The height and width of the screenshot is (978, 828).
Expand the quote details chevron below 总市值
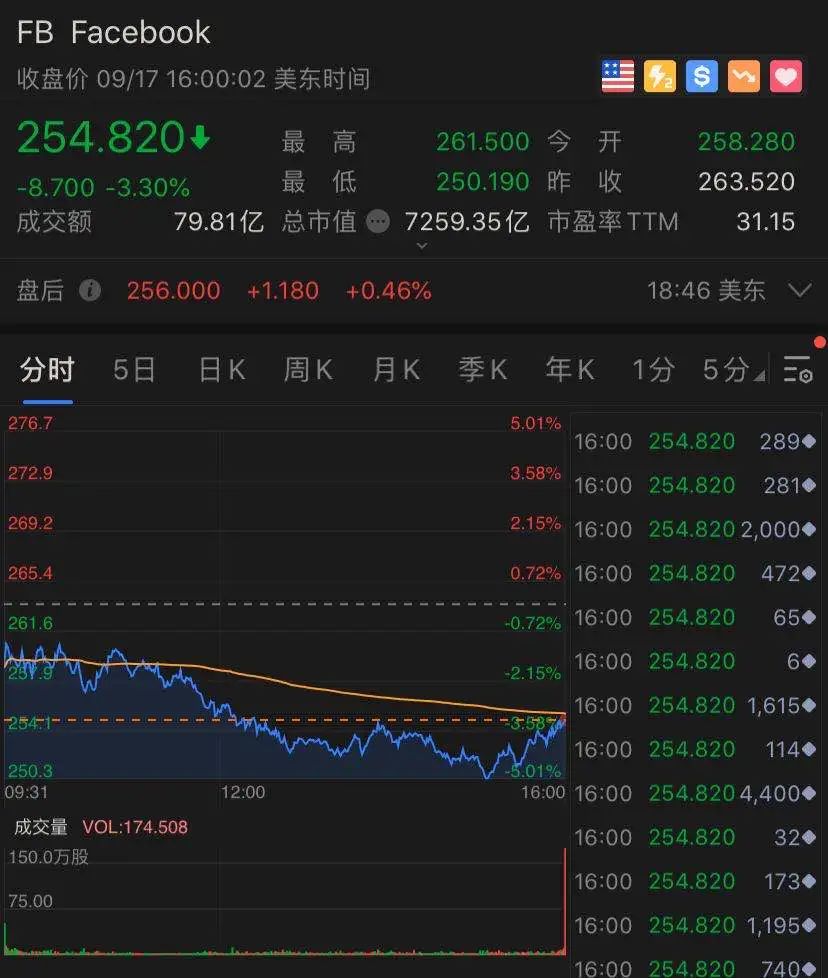[x=421, y=246]
